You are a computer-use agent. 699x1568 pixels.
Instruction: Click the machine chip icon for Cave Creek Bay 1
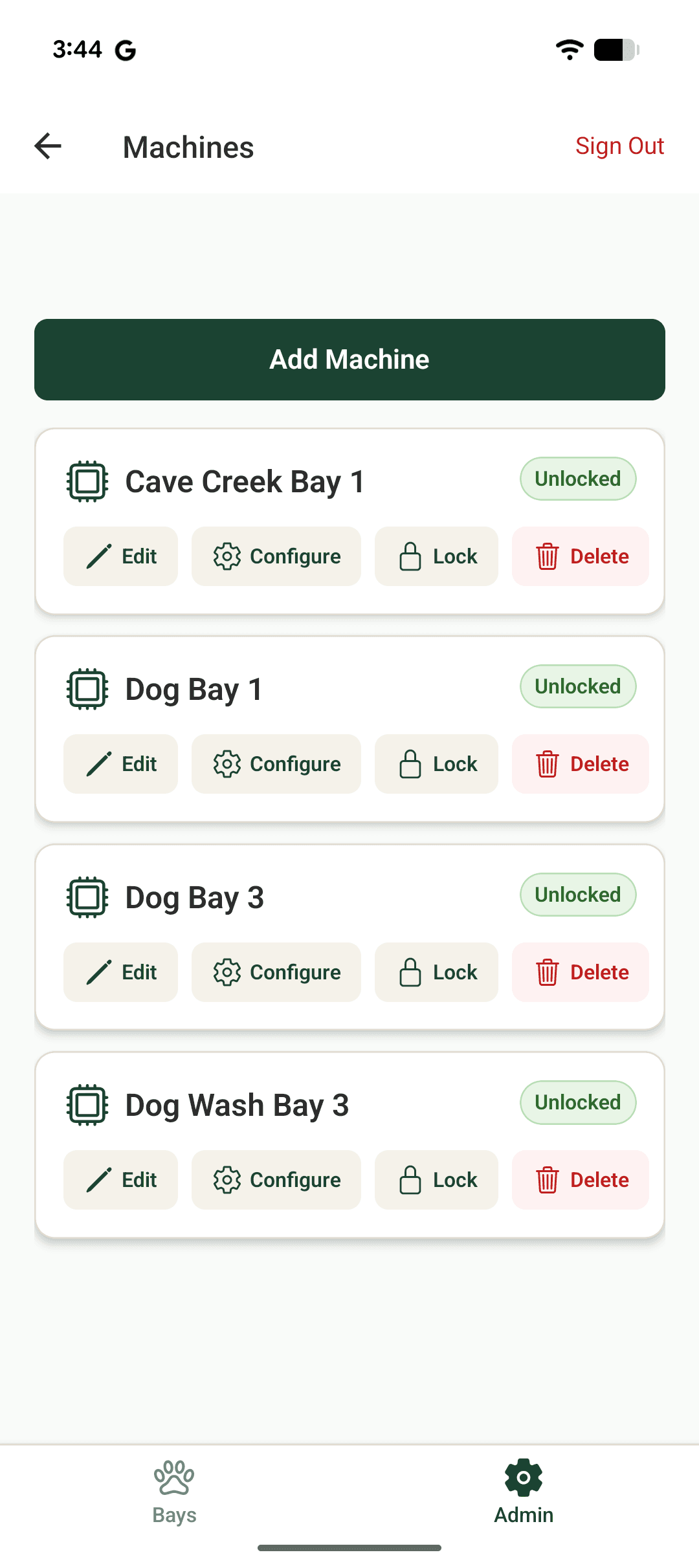(87, 480)
